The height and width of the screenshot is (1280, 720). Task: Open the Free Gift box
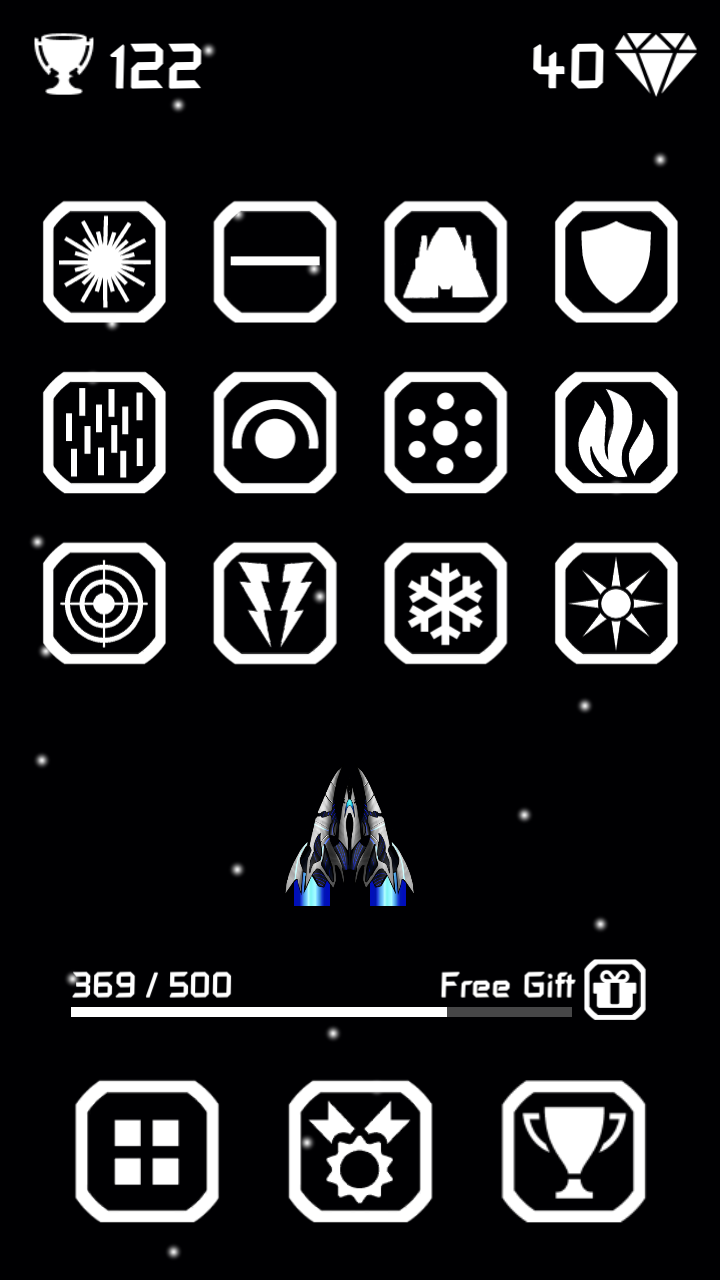point(614,989)
